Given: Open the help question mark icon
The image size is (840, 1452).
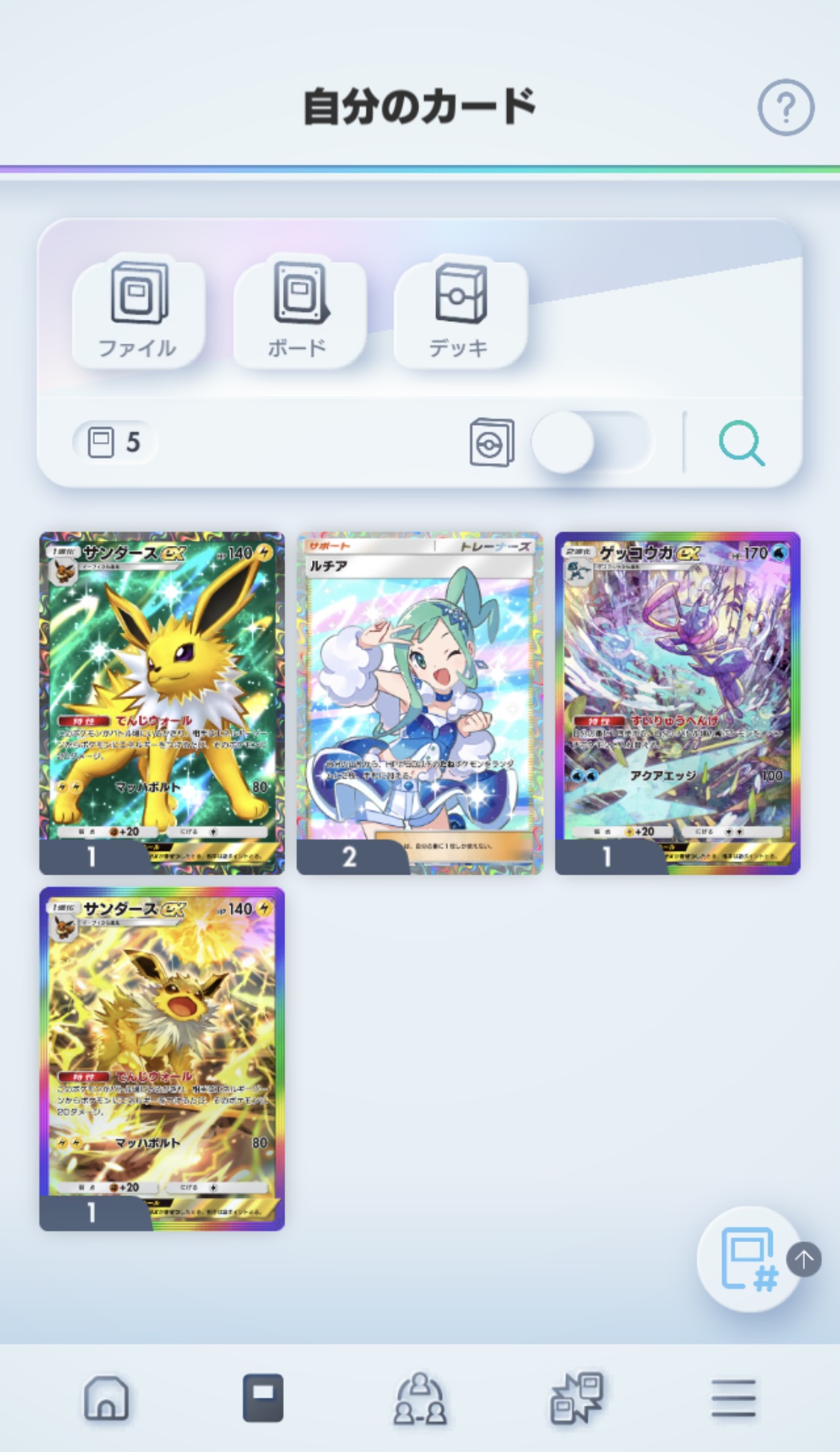Looking at the screenshot, I should tap(785, 108).
